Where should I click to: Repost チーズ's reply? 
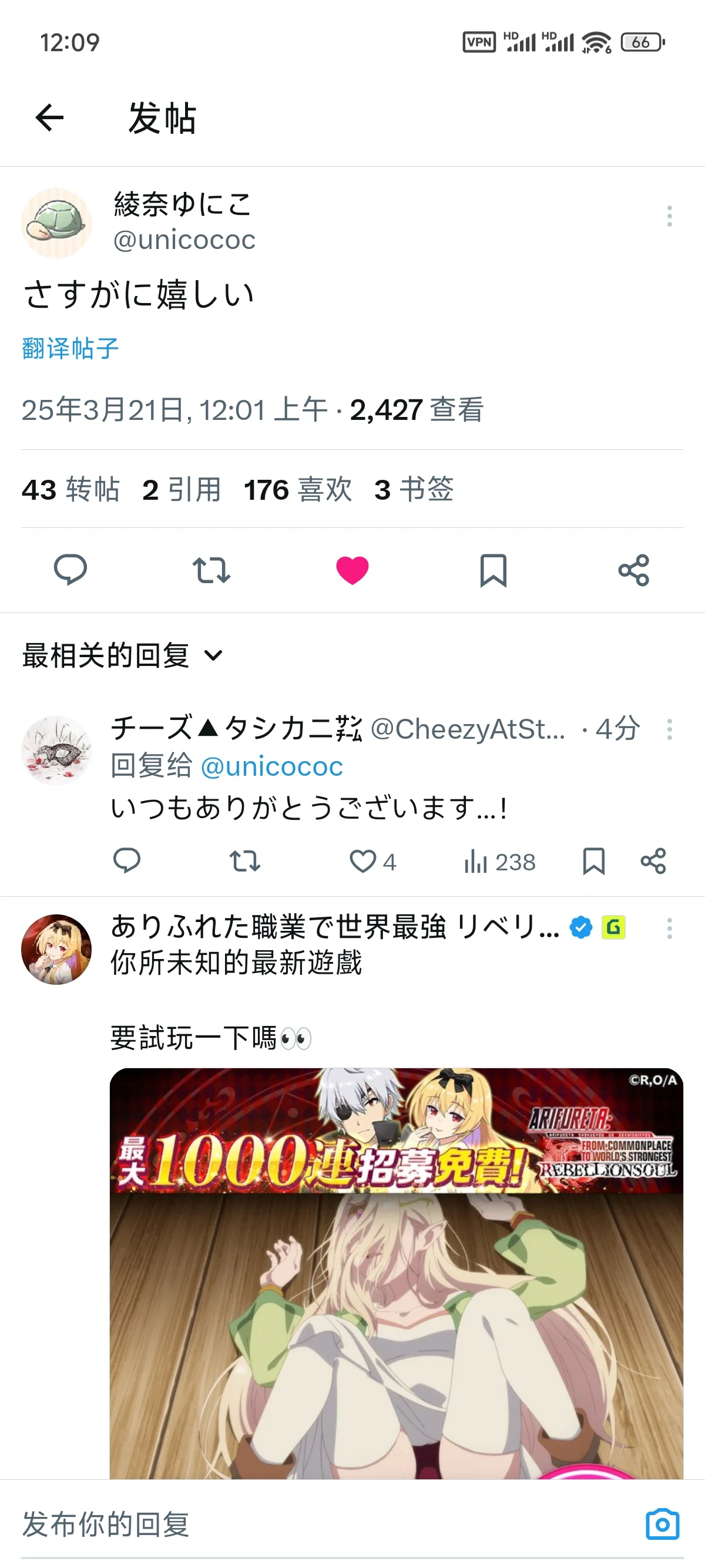pos(245,862)
